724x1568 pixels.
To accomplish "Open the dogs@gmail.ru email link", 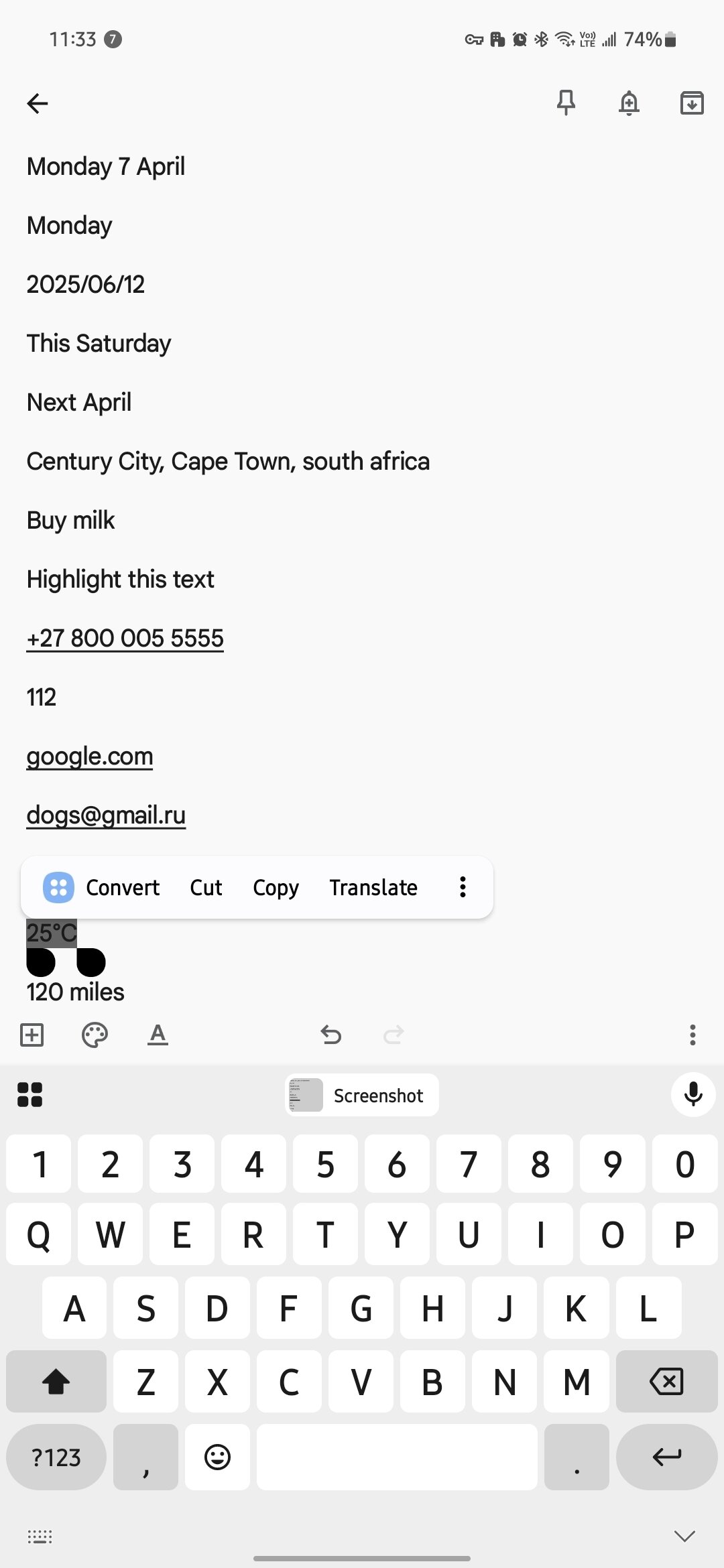I will click(106, 815).
